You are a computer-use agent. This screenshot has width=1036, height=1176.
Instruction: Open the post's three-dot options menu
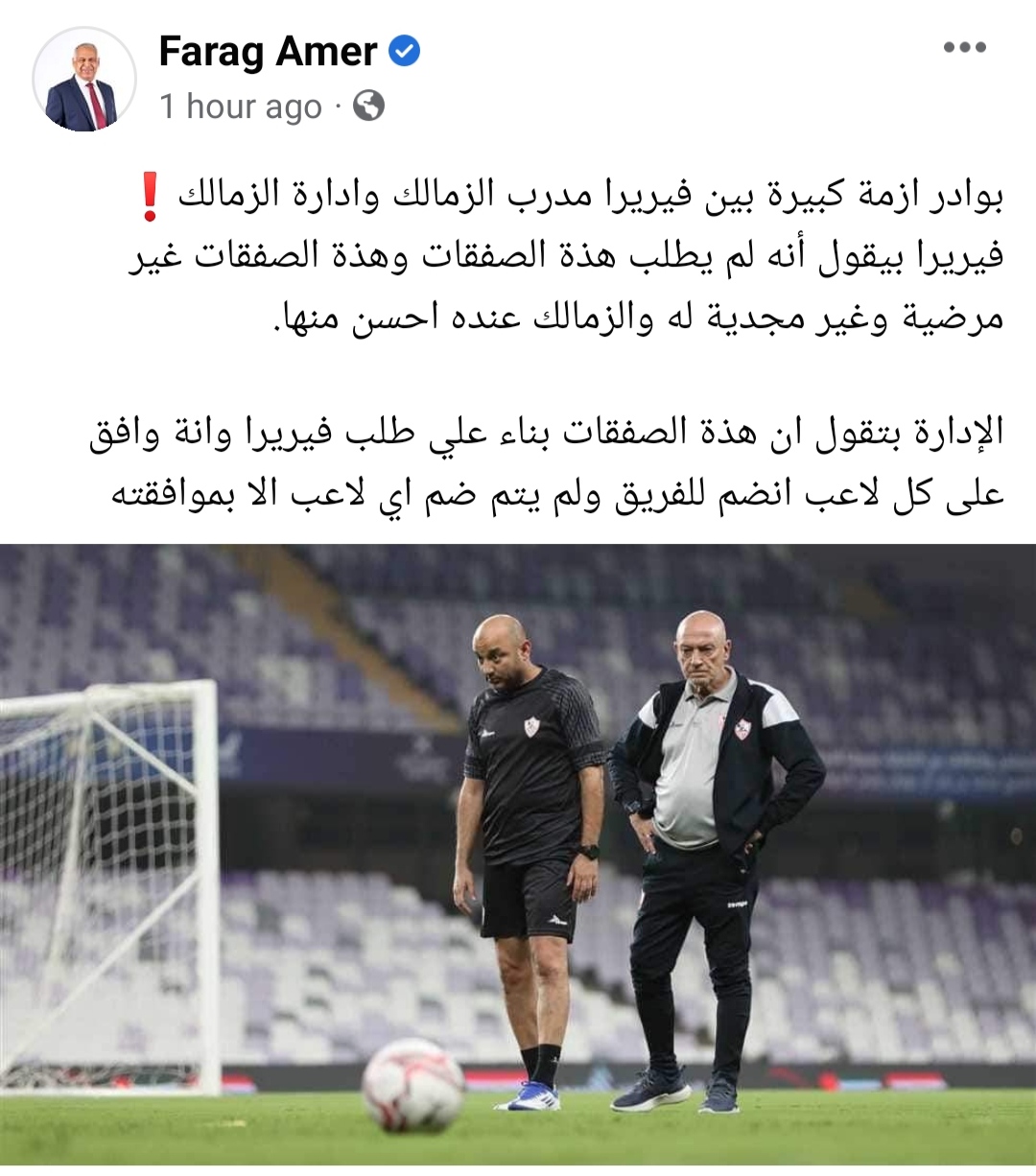963,47
